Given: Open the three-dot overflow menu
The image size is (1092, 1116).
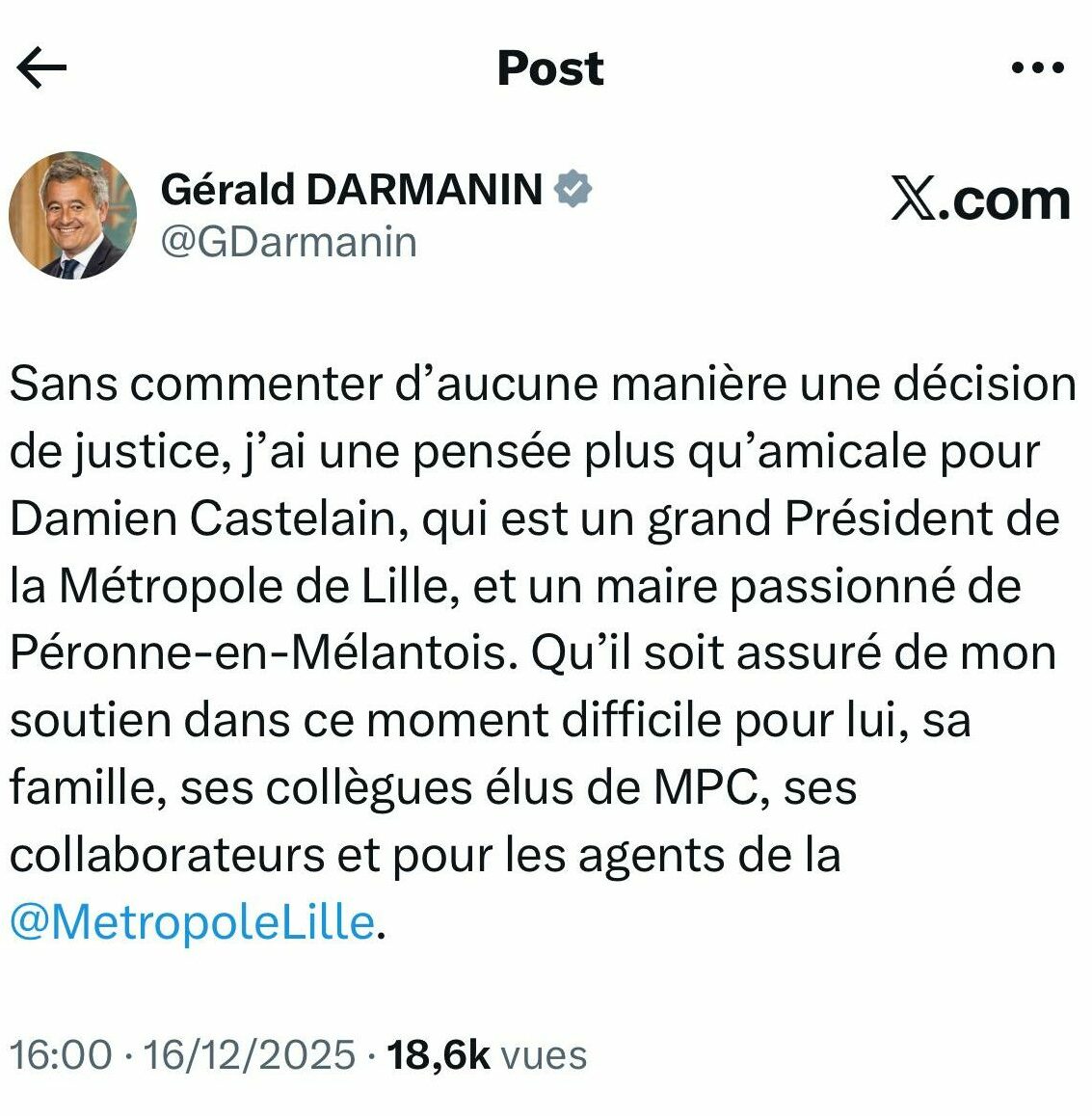Looking at the screenshot, I should (x=1041, y=68).
